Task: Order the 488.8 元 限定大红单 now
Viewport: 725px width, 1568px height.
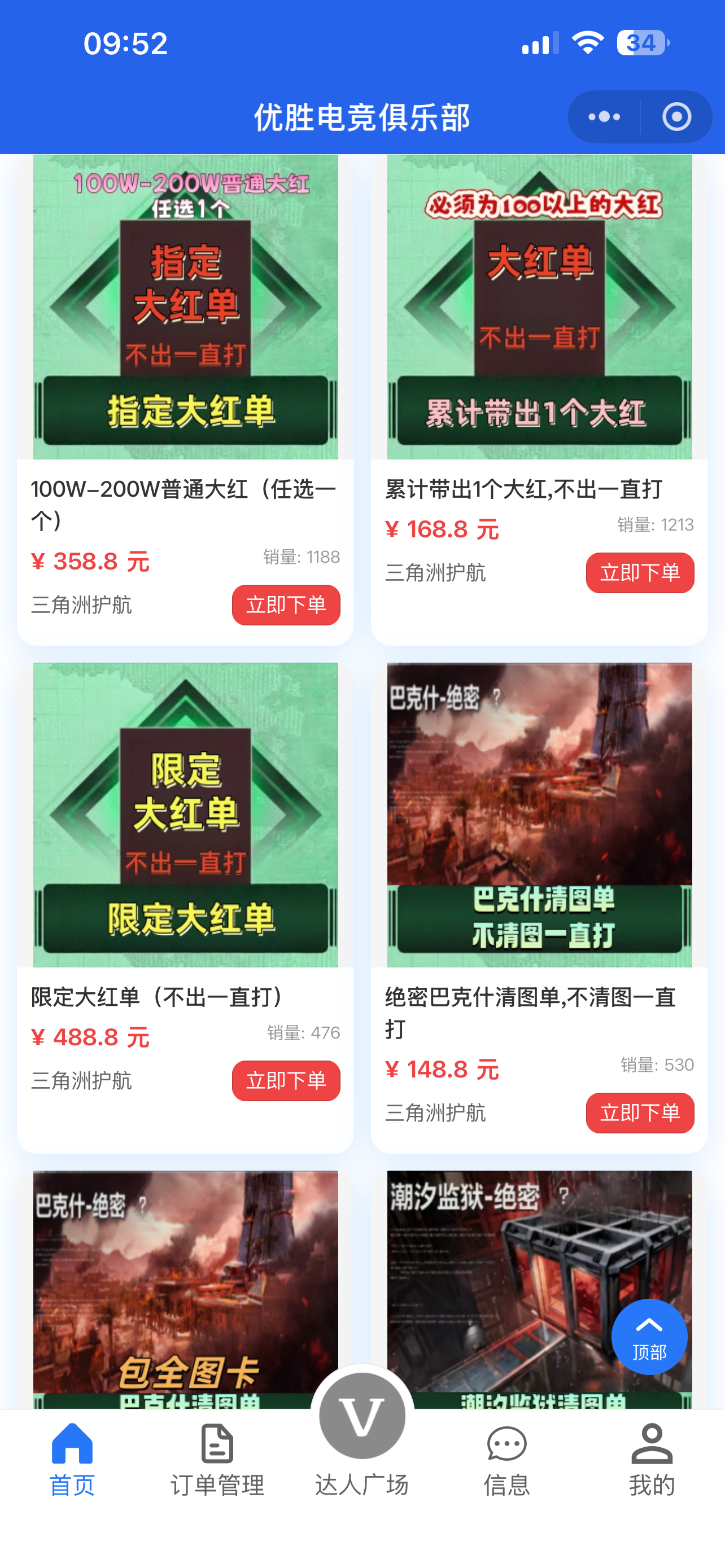Action: point(286,1081)
